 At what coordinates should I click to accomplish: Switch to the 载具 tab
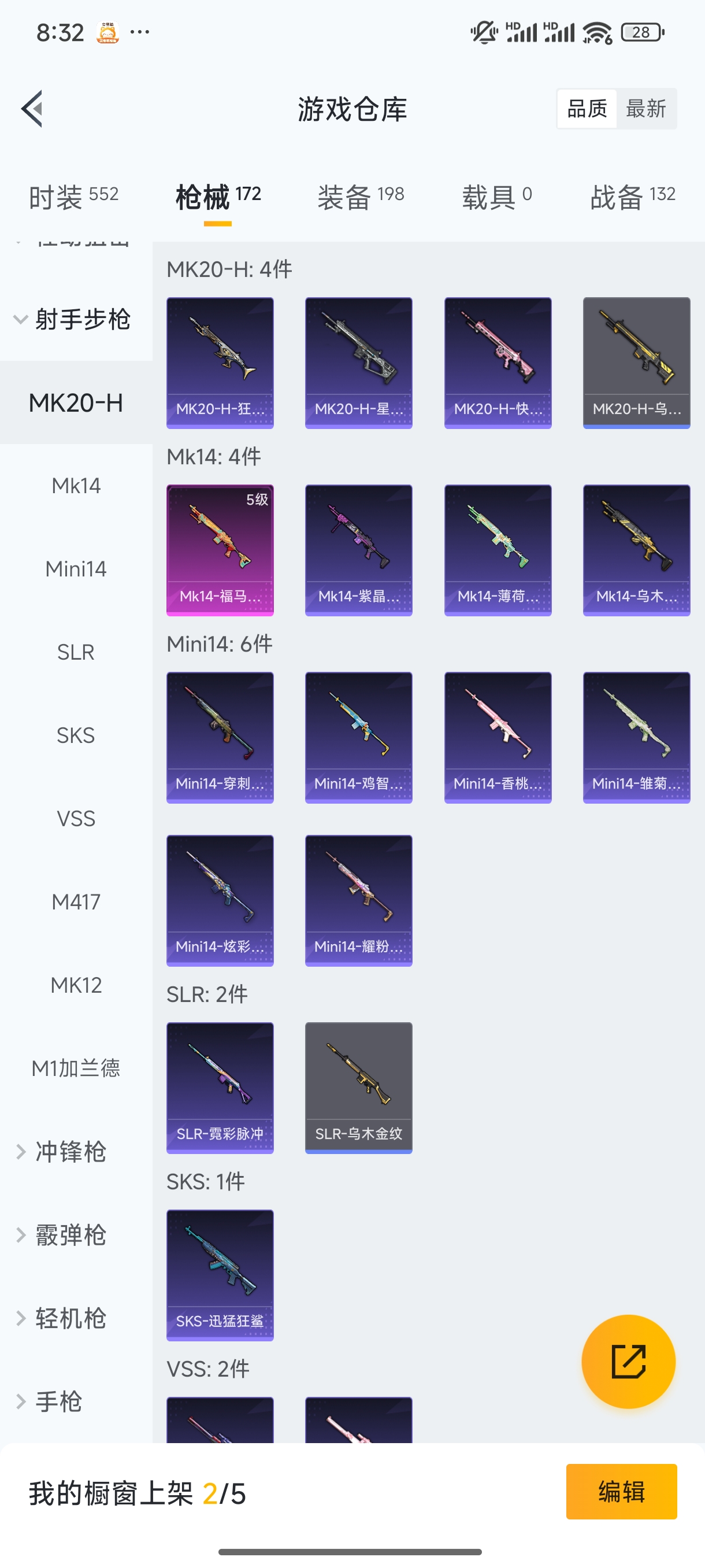pyautogui.click(x=497, y=197)
